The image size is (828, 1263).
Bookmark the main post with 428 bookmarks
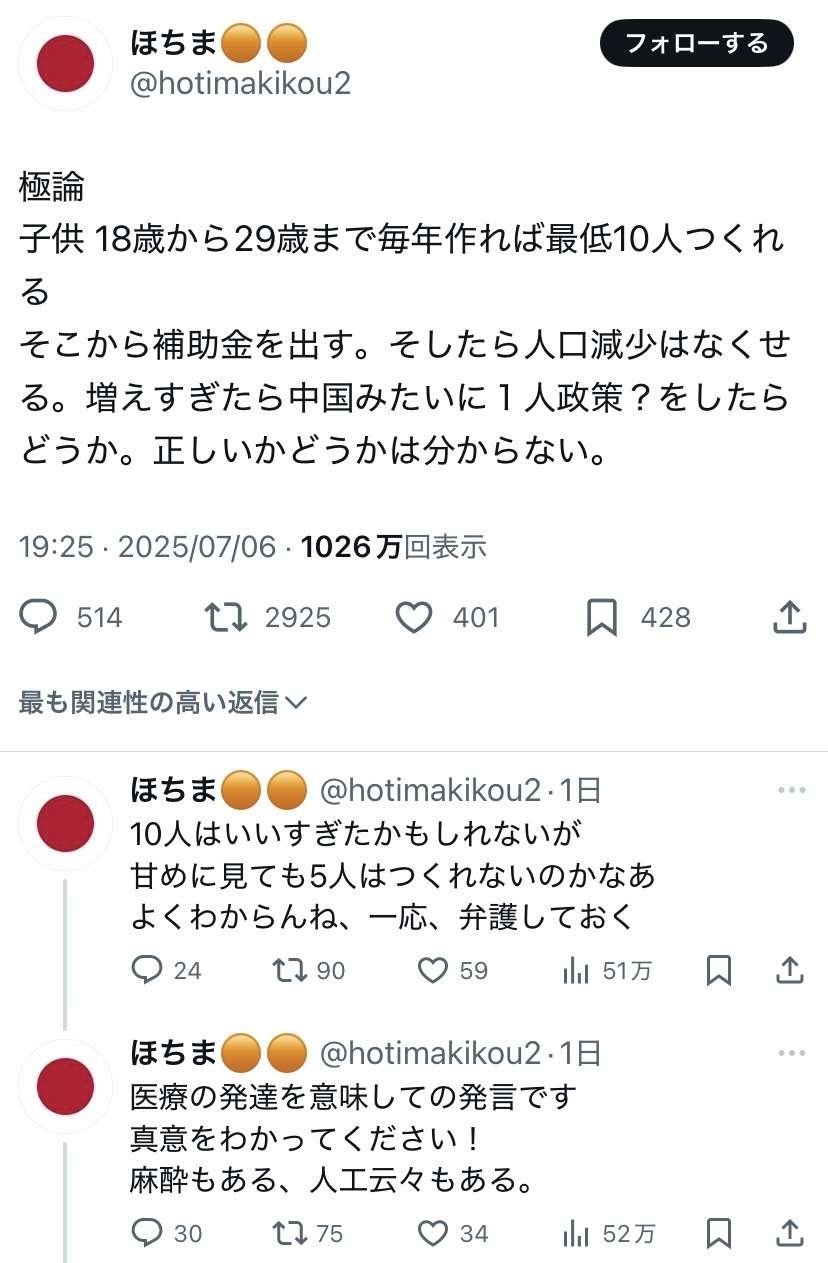(x=601, y=617)
